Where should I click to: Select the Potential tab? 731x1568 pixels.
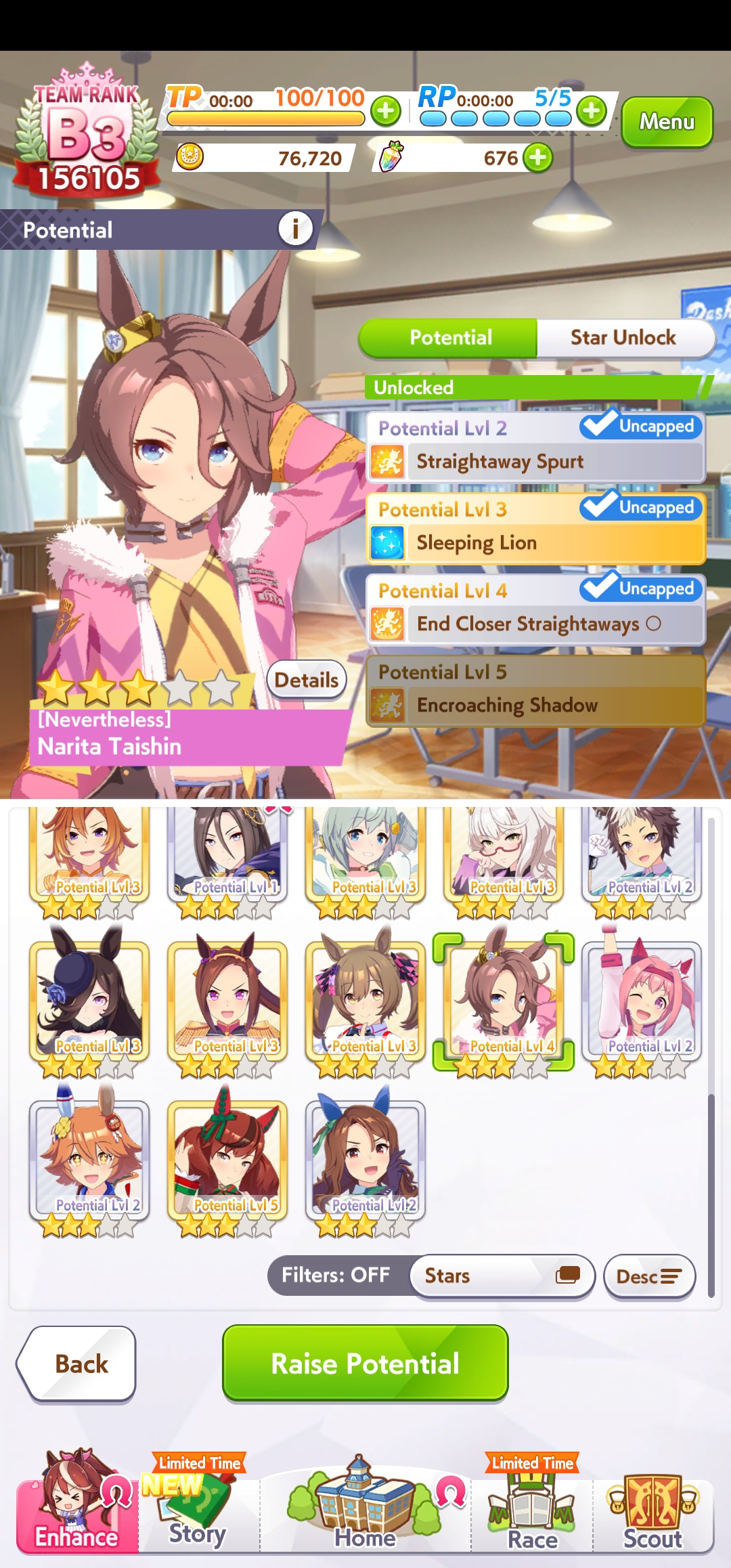pyautogui.click(x=450, y=338)
